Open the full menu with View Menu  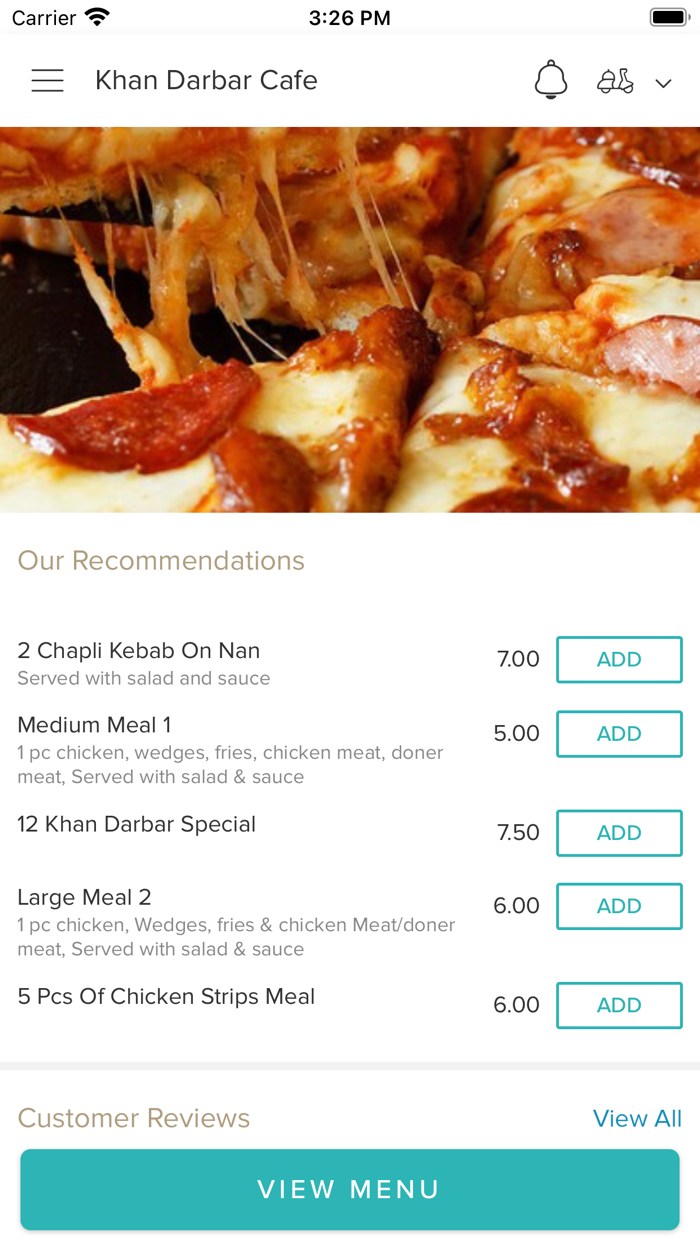(349, 1189)
